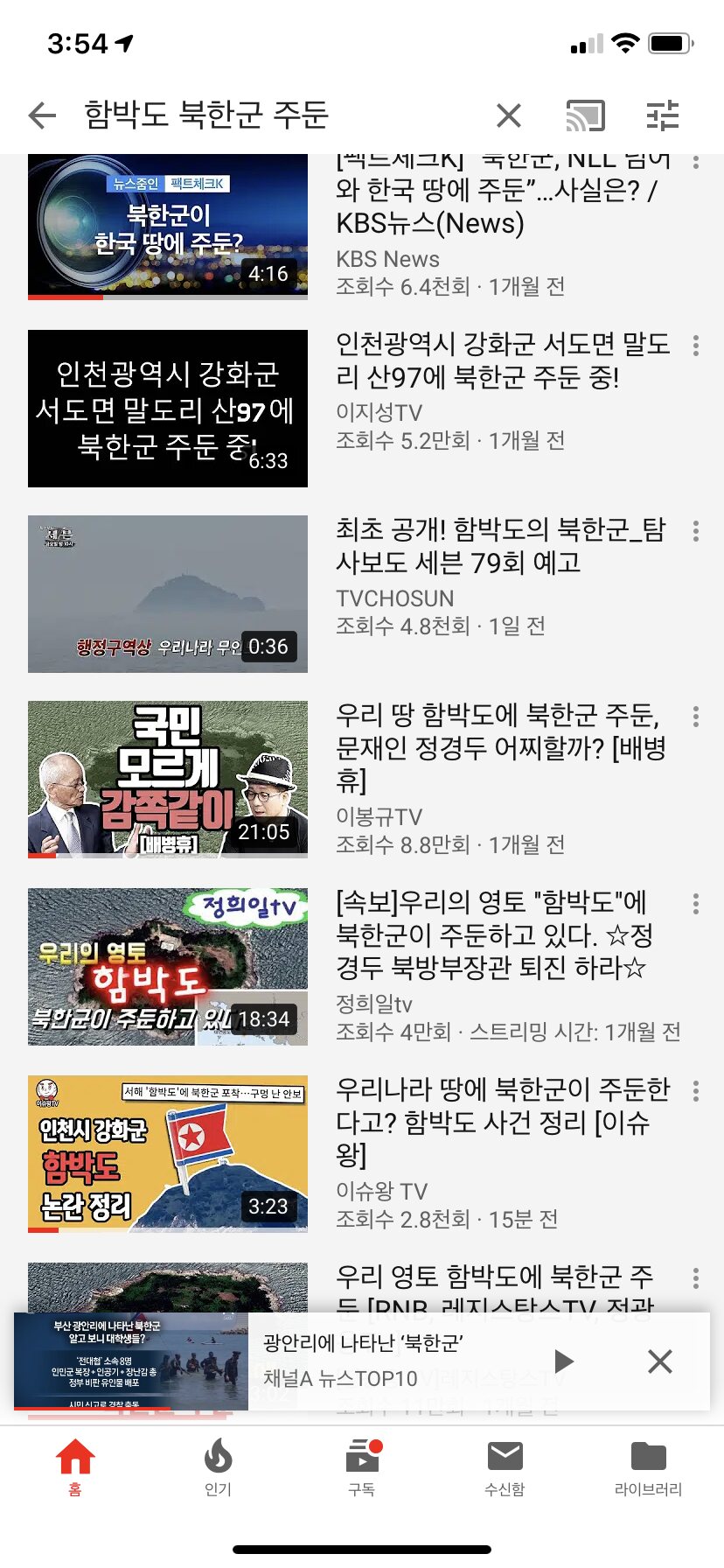The image size is (724, 1568).
Task: Open options for 정희일tv video
Action: (x=696, y=904)
